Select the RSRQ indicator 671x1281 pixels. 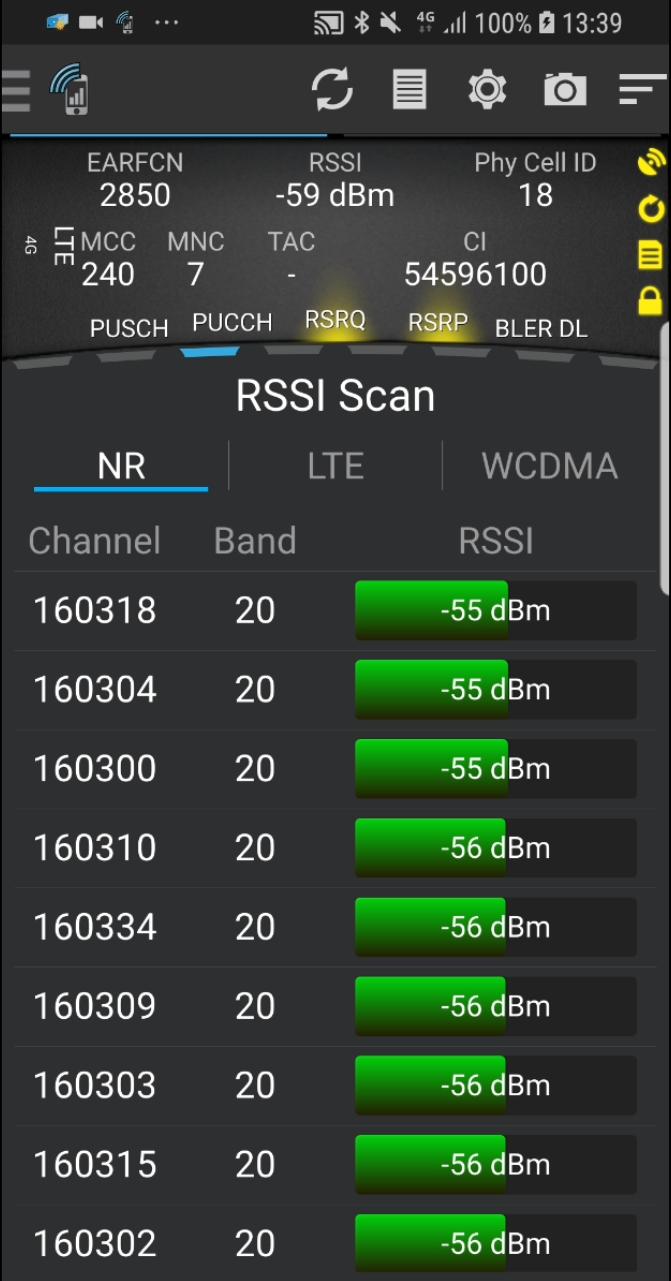tap(335, 320)
